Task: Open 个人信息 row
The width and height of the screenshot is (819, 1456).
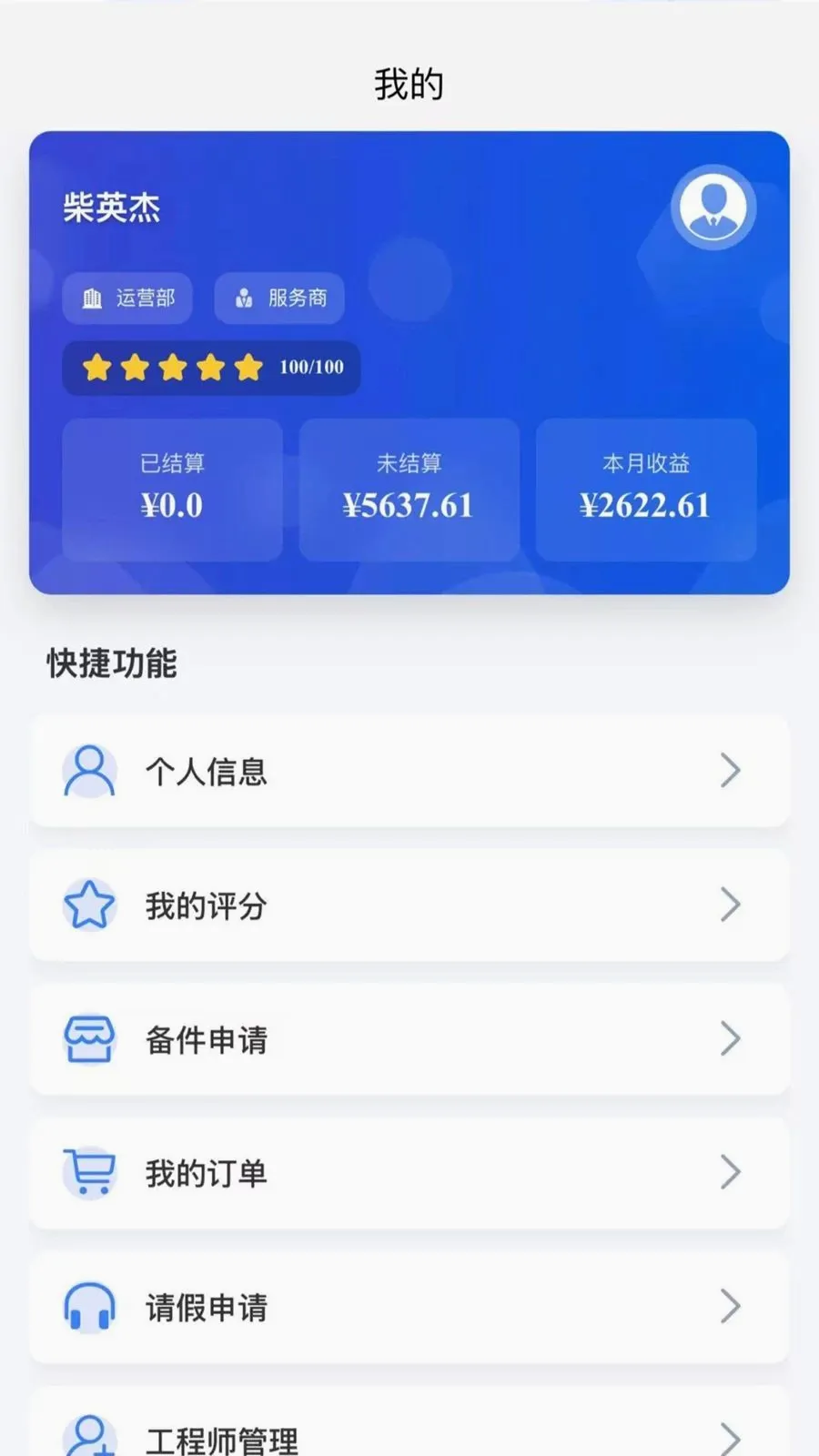Action: (409, 771)
